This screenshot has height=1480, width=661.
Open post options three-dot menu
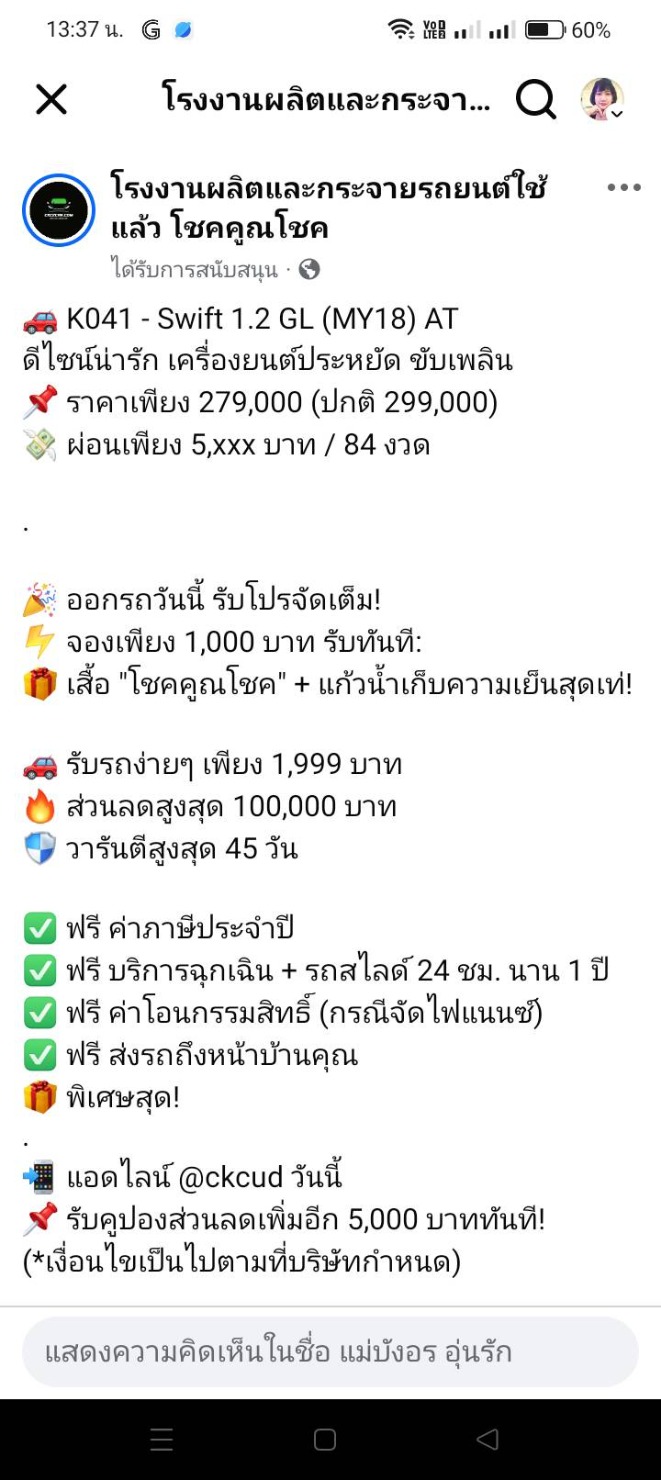tap(624, 187)
